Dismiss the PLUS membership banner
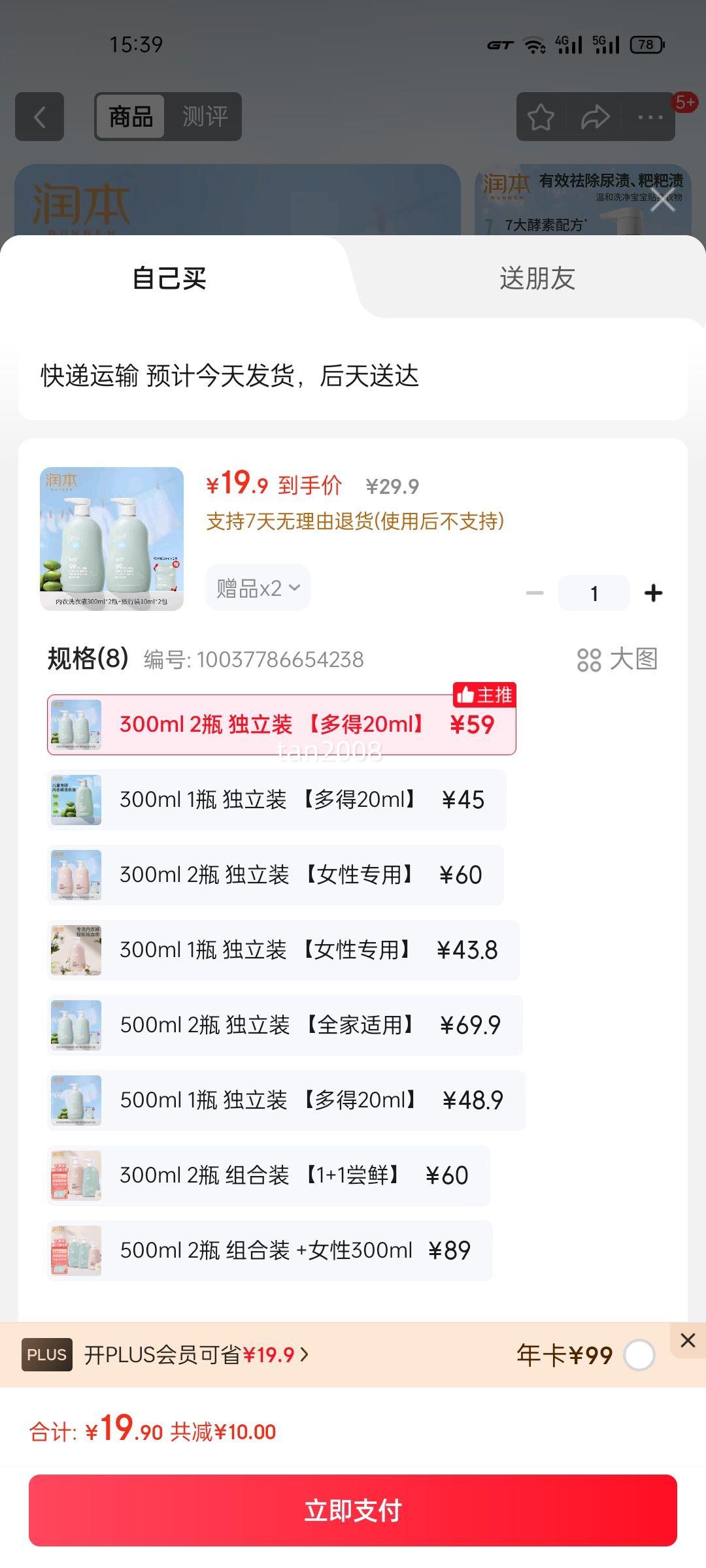This screenshot has width=706, height=1568. point(687,1341)
